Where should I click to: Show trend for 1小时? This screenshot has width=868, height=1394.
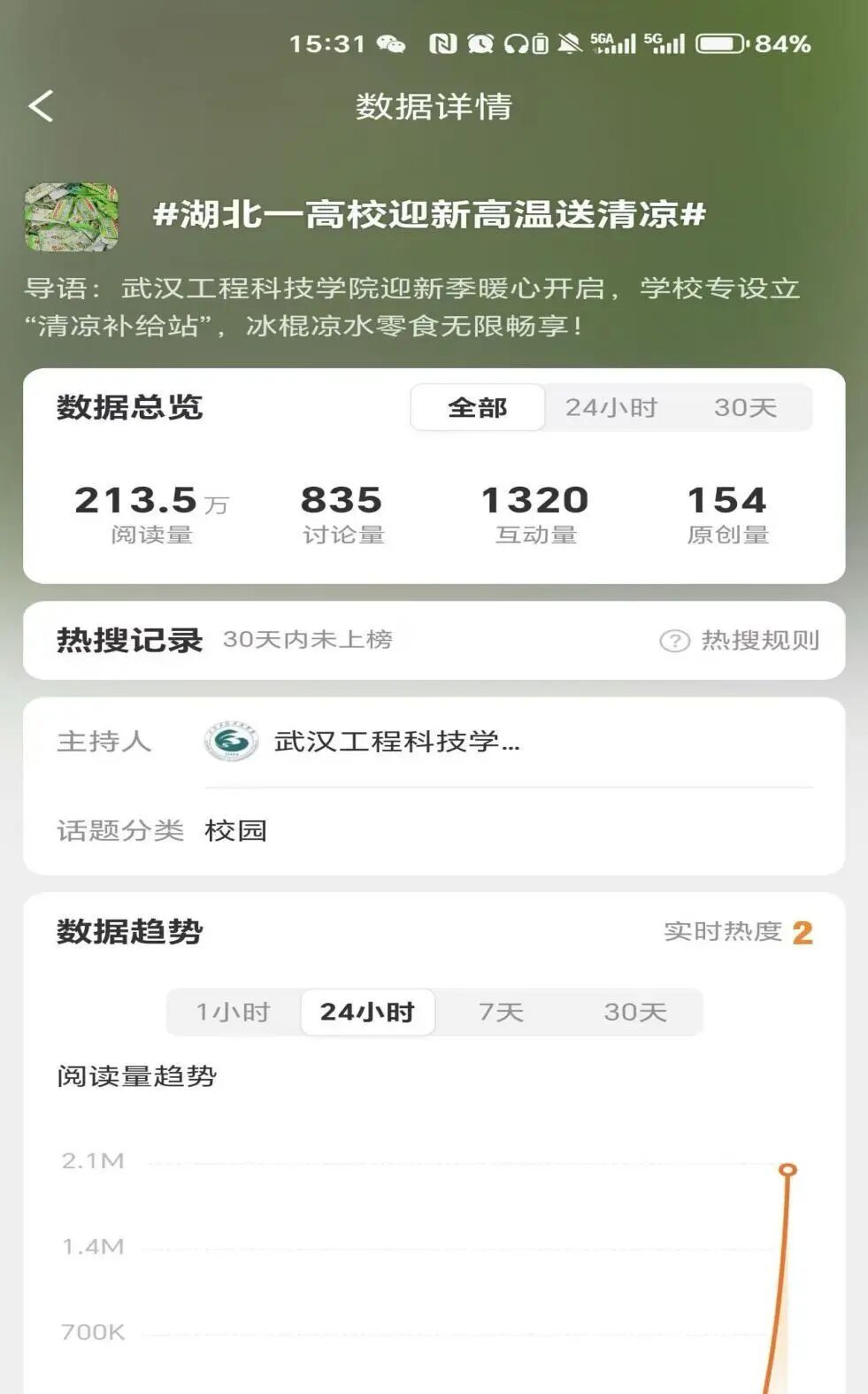(233, 1012)
